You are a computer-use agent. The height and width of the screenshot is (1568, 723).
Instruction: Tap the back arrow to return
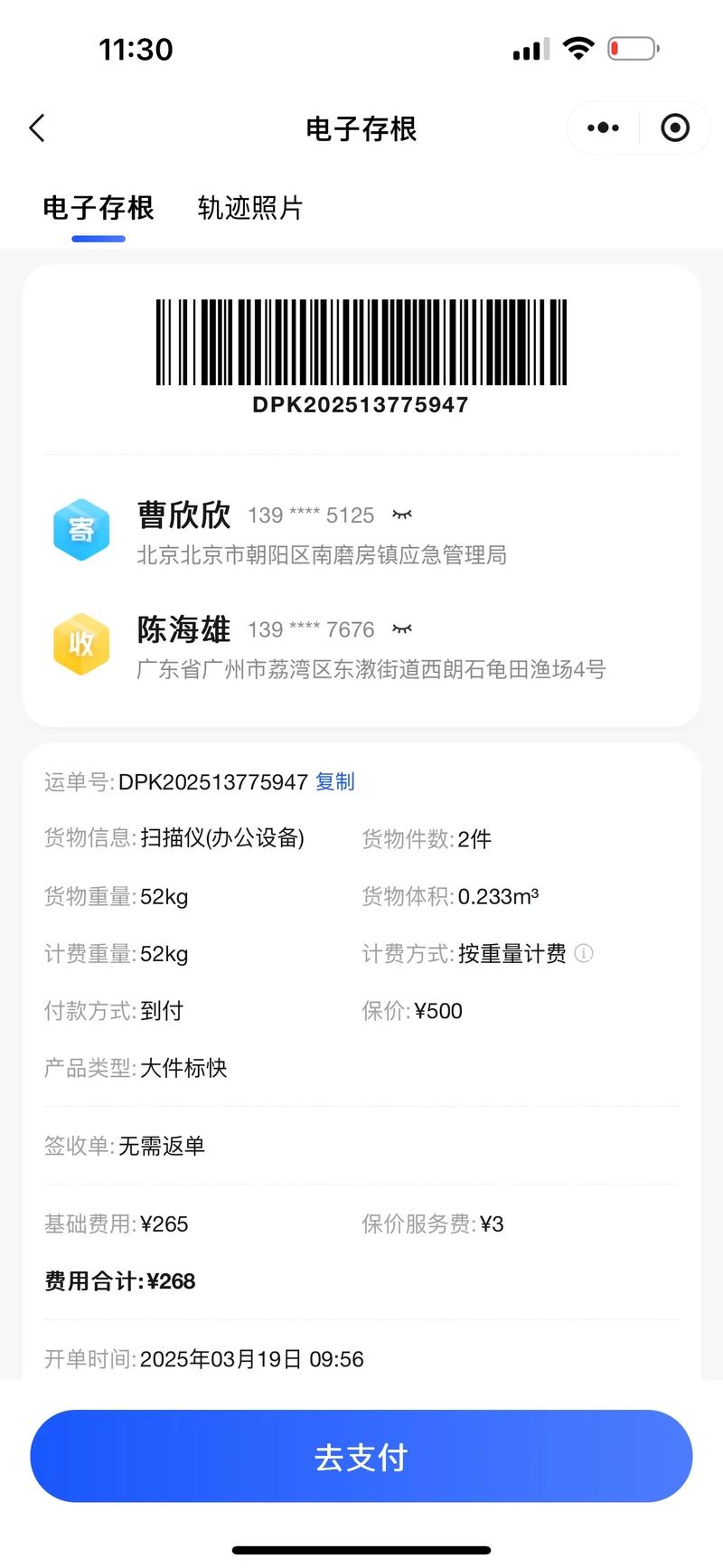(x=36, y=128)
